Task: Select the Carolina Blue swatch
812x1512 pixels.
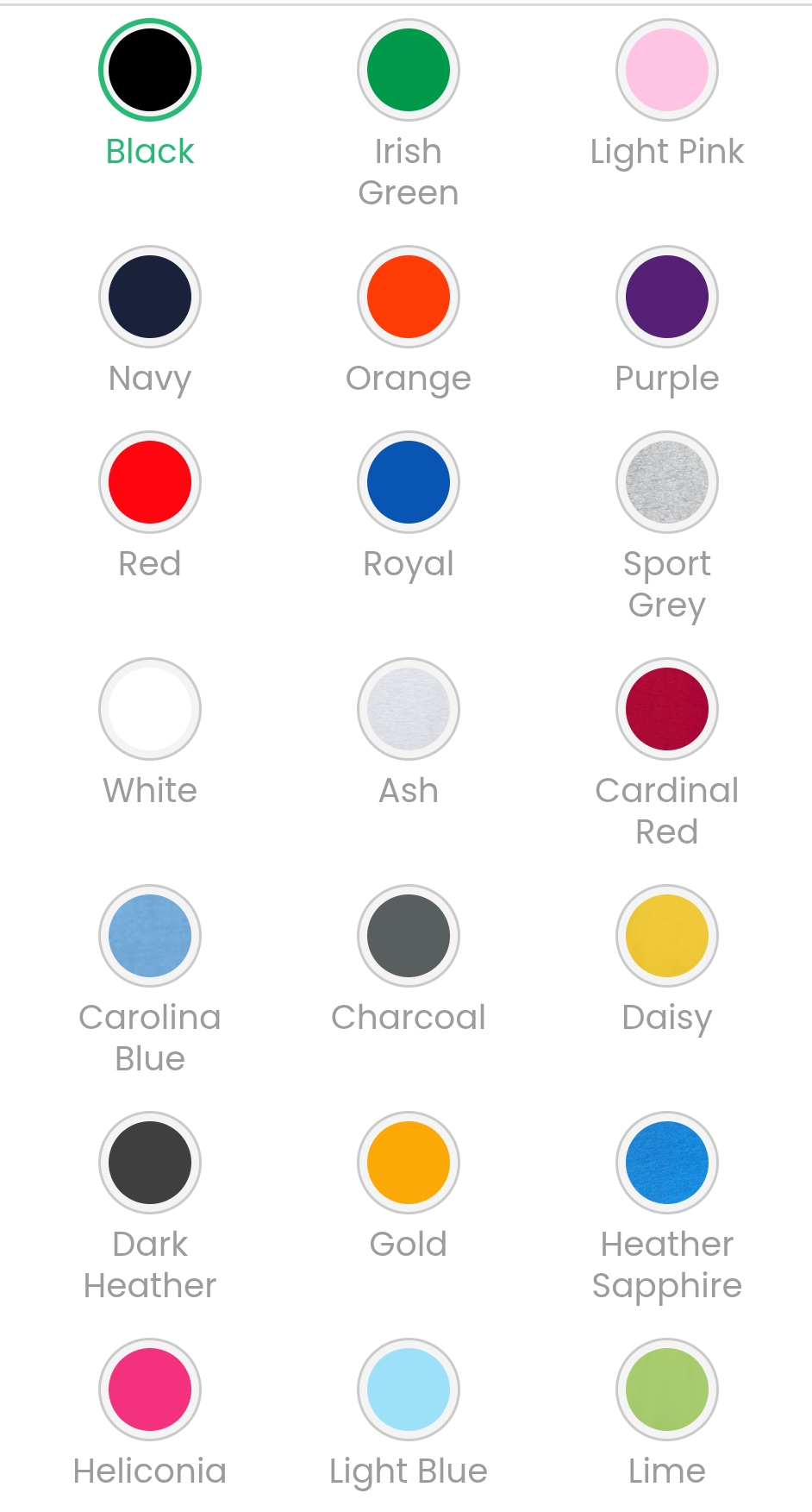Action: click(150, 936)
